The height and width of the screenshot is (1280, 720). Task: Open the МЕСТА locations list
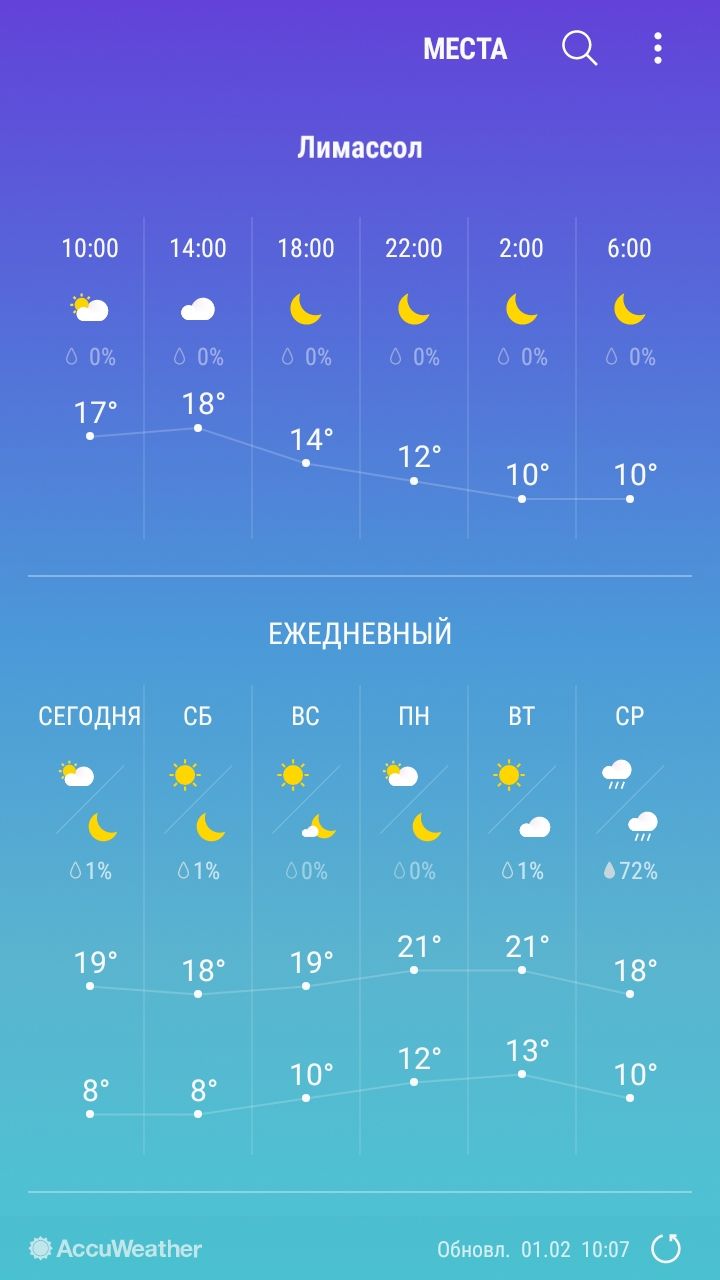point(465,49)
